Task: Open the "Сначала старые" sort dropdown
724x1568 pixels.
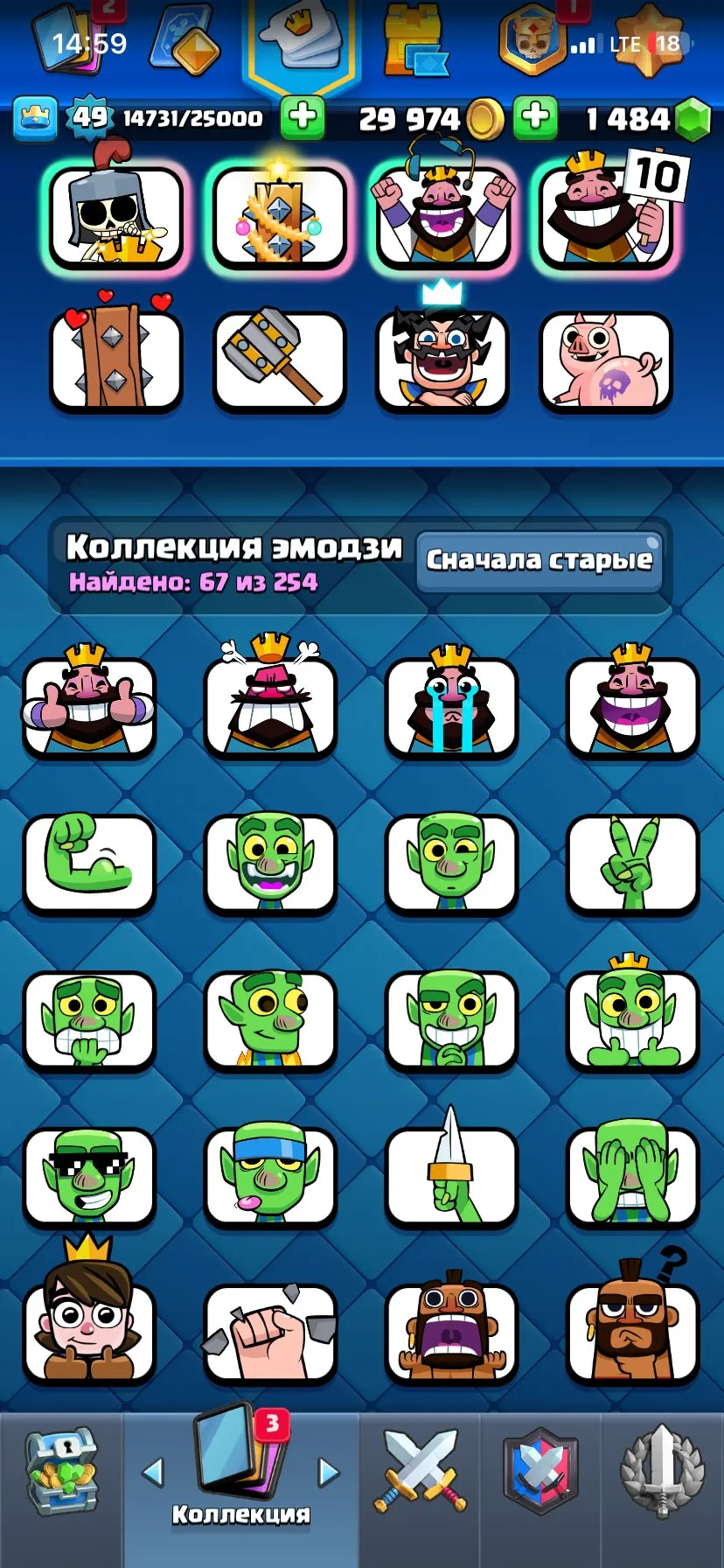Action: click(x=541, y=561)
